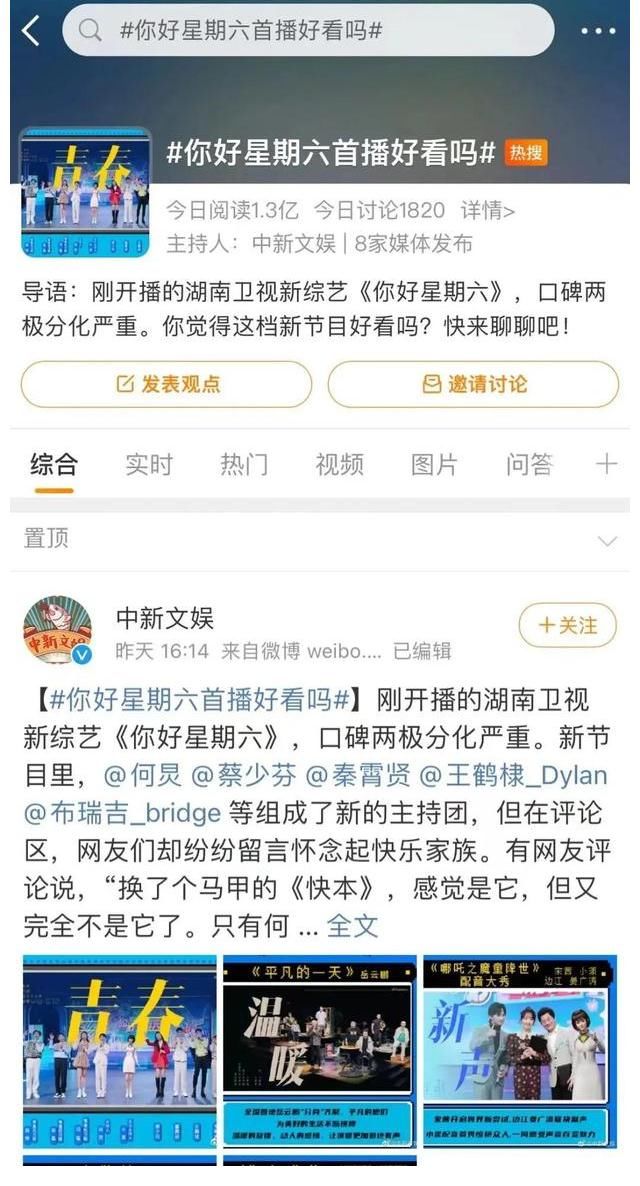Follow 中新文娱 with the 关注 button
Viewport: 640px width, 1186px height.
coord(567,626)
